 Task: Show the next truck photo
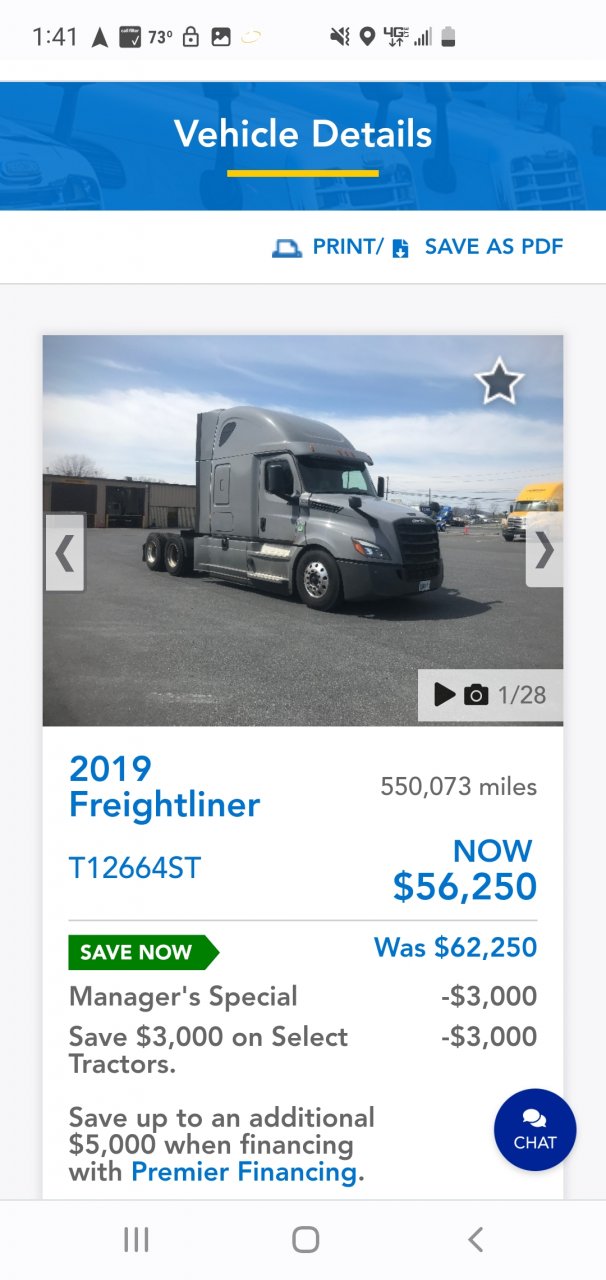[543, 550]
